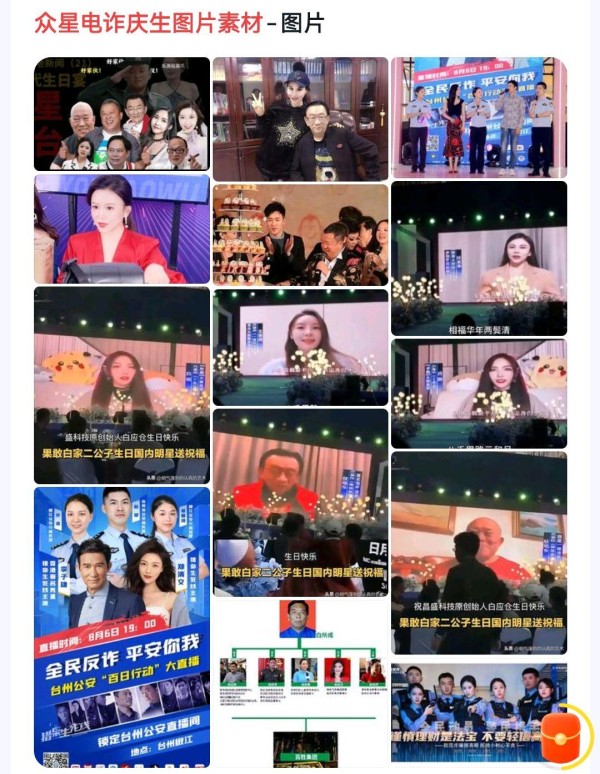The image size is (600, 774).
Task: Open bald man image captioned 祝昌盛科技
Action: pos(479,552)
